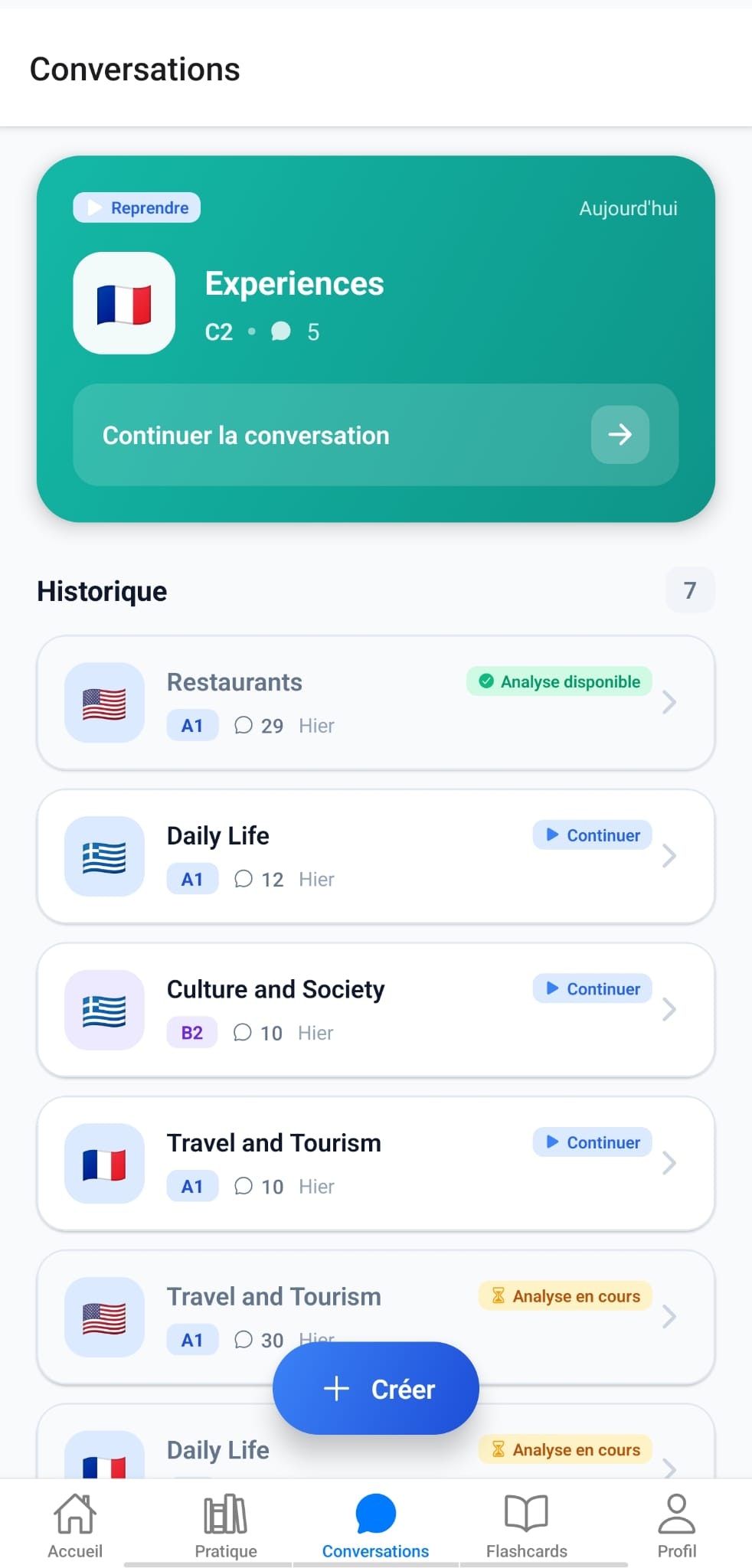Continue the Culture and Society conversation
Viewport: 752px width, 1568px height.
[x=592, y=988]
